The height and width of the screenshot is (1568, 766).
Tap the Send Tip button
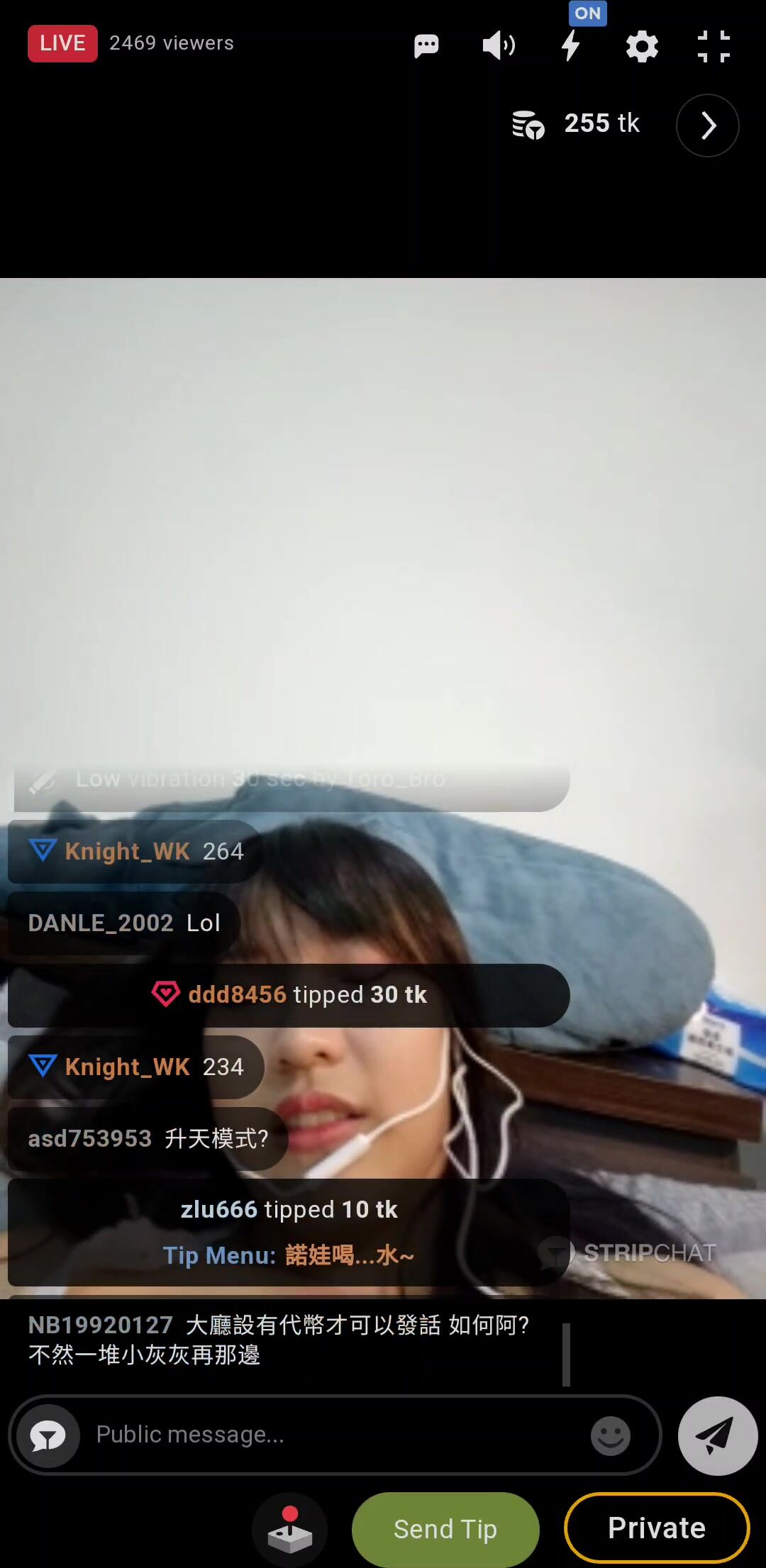[x=445, y=1529]
